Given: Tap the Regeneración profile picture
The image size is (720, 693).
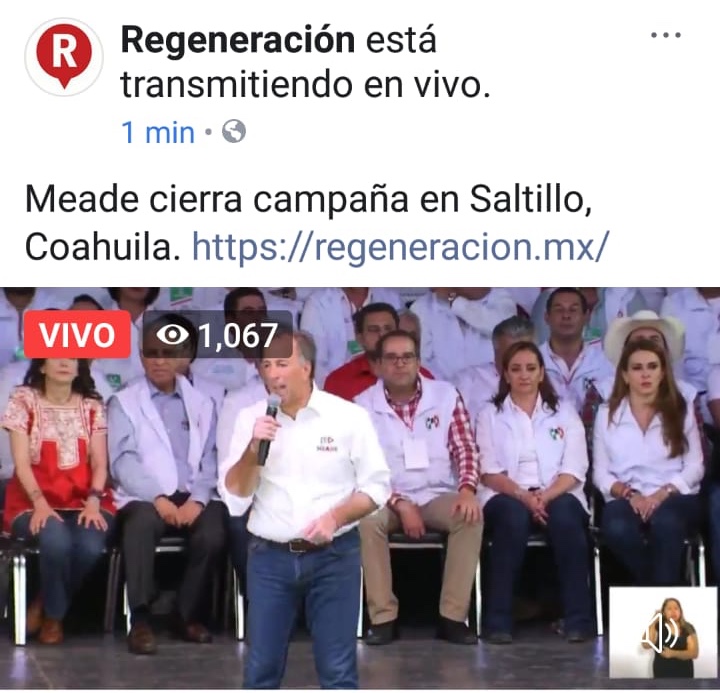Looking at the screenshot, I should (x=63, y=57).
